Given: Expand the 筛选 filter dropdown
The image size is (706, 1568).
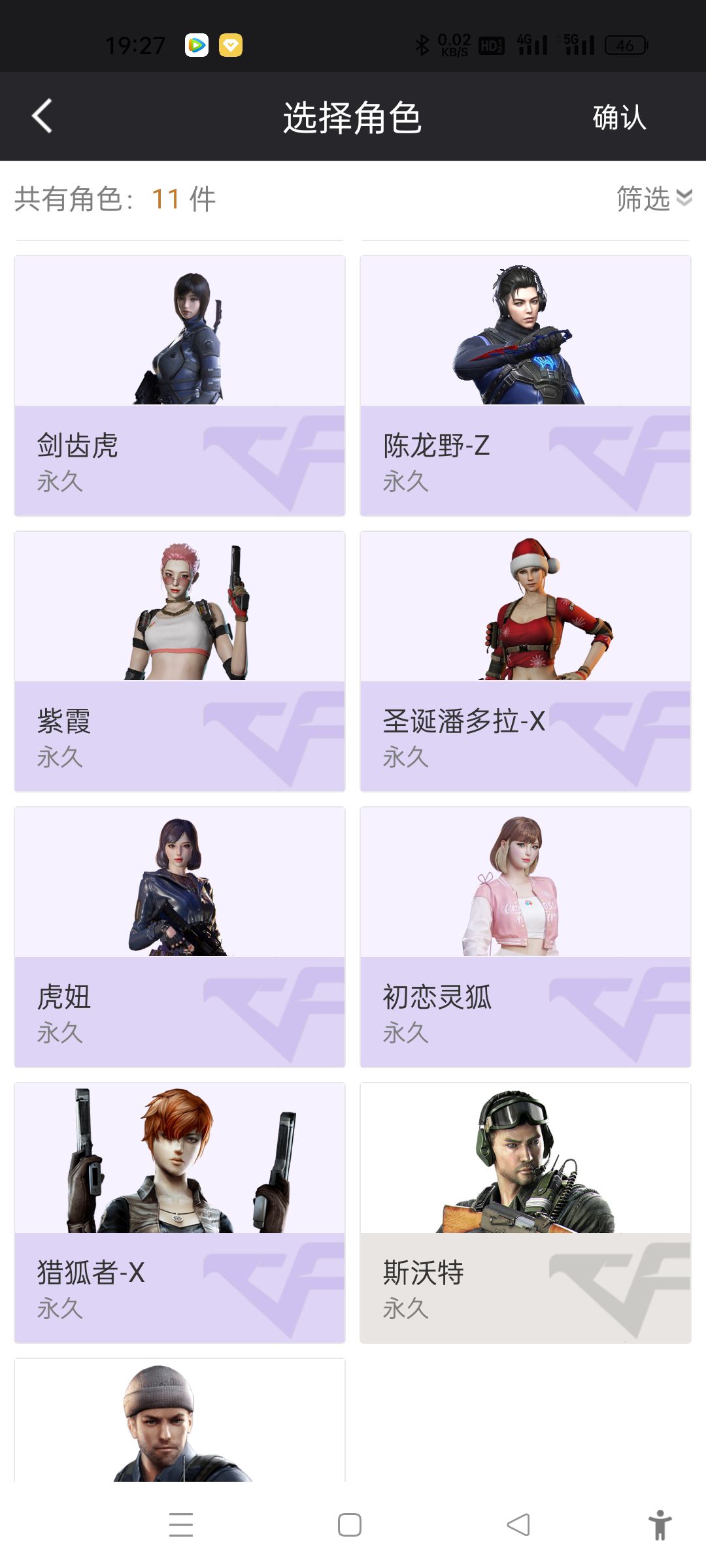Looking at the screenshot, I should pyautogui.click(x=653, y=199).
